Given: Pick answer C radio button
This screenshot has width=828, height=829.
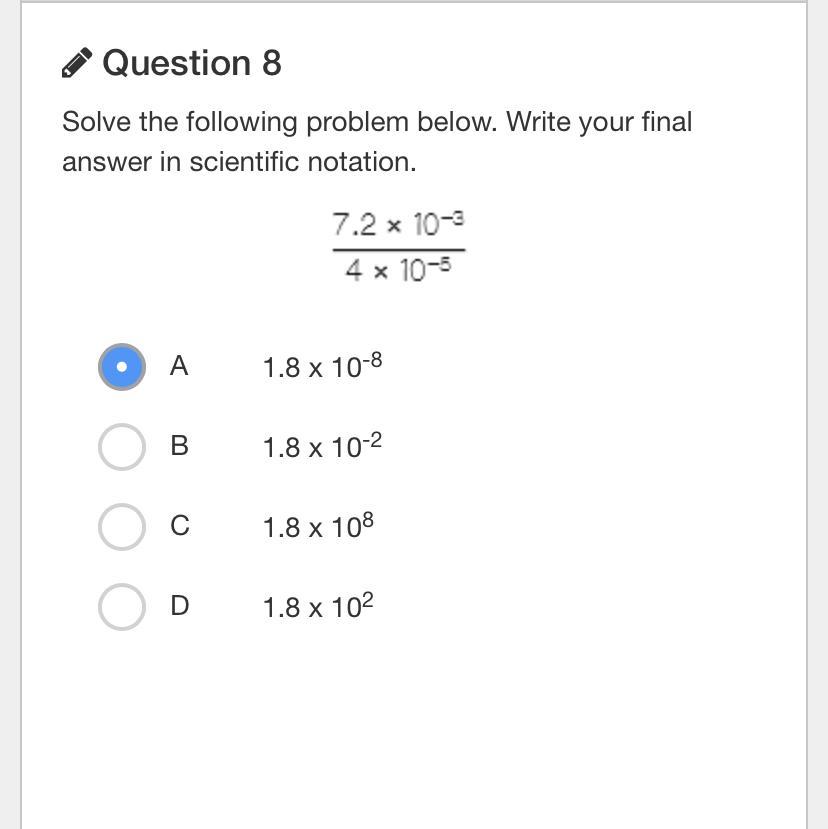Looking at the screenshot, I should 122,526.
